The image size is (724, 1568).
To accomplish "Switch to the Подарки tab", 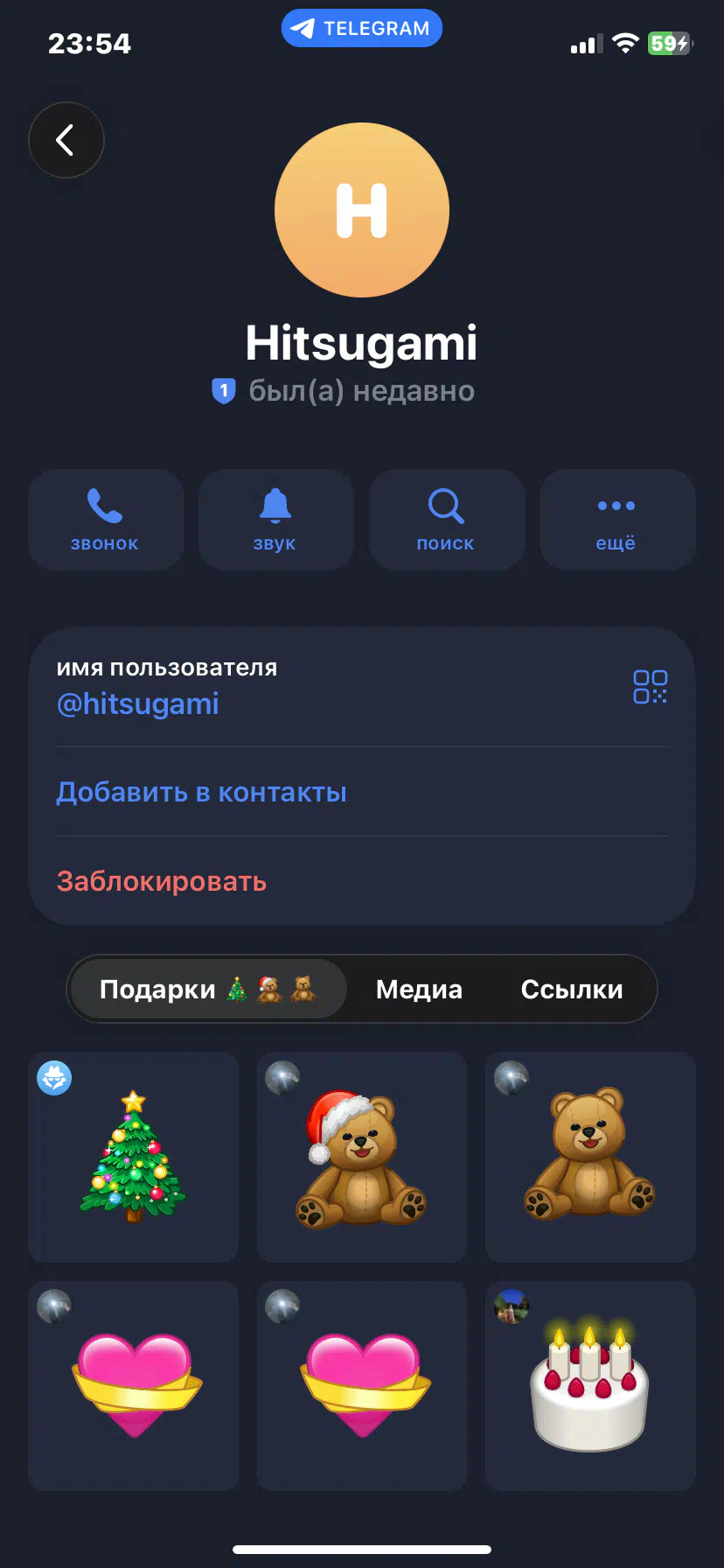I will (x=208, y=990).
